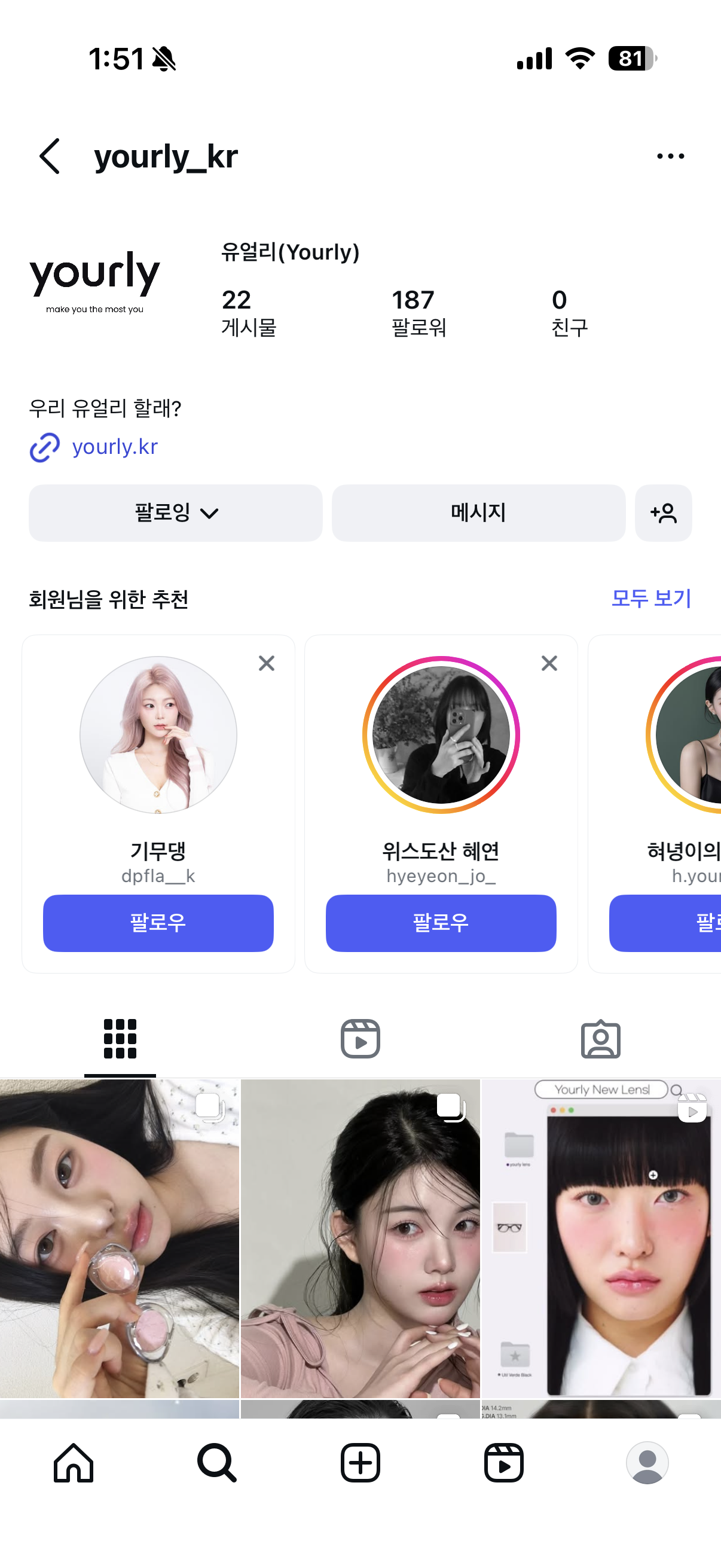Go to the home feed
This screenshot has width=721, height=1568.
point(74,1462)
